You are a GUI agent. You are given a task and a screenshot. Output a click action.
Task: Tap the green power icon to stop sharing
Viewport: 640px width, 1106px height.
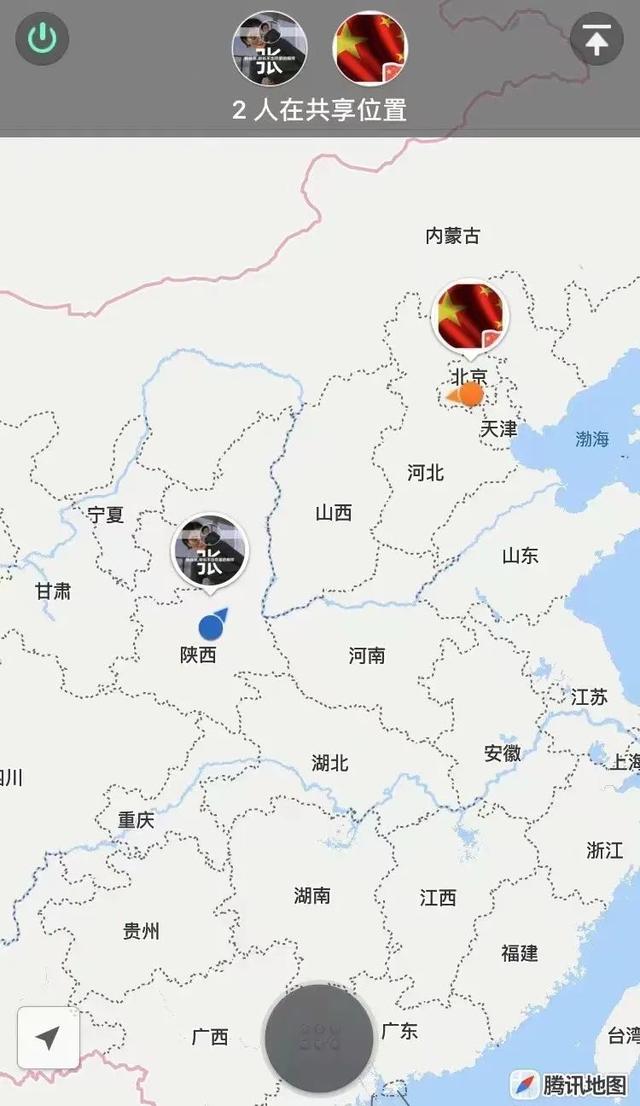42,40
